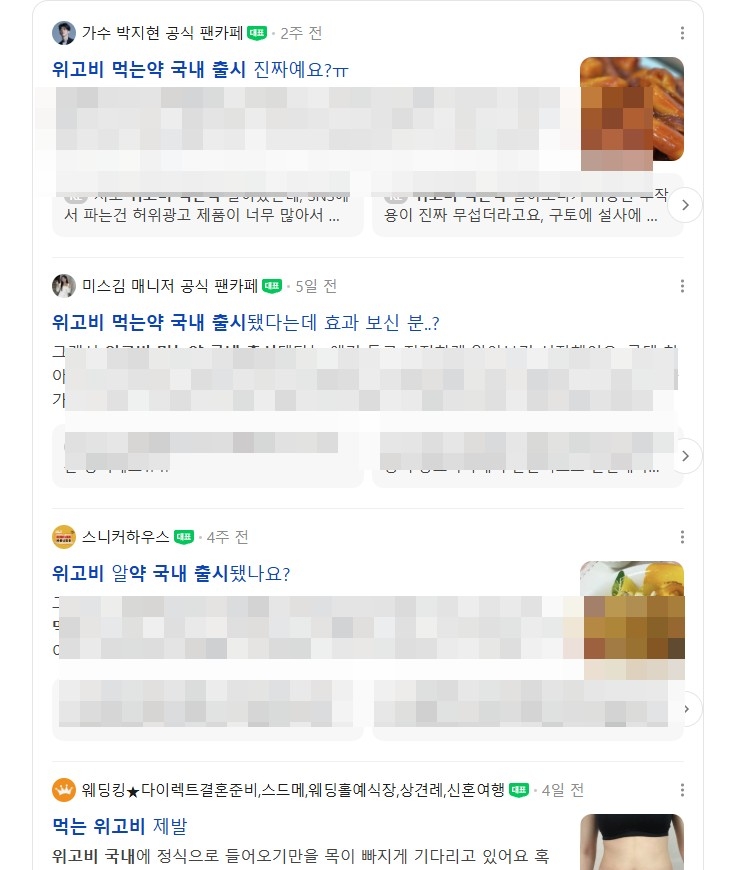Open post titled 먹는 위고비 제발
The width and height of the screenshot is (747, 870).
[x=120, y=827]
